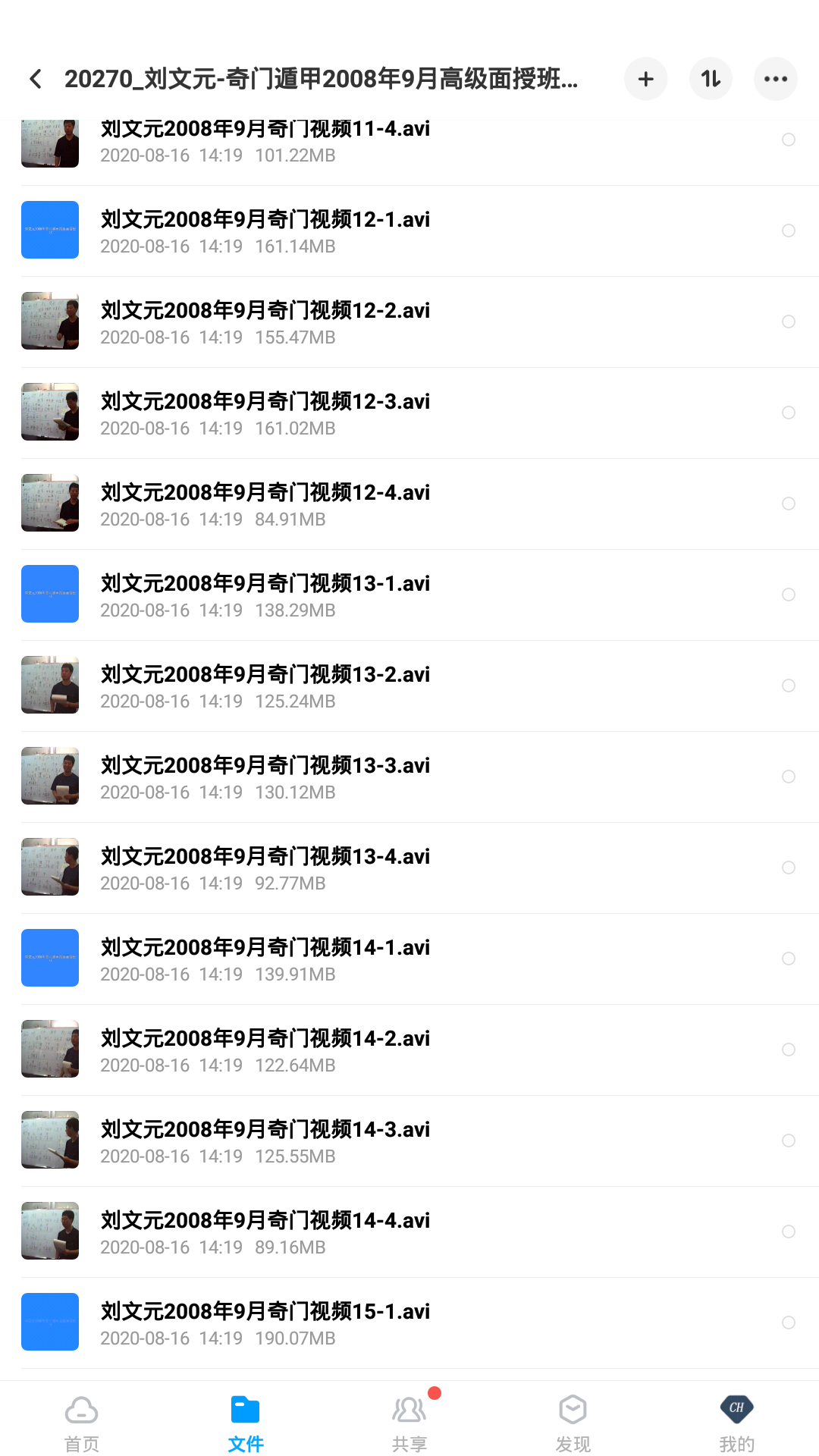Select the circle for file 12-3.avi
Screen dimensions: 819x1456
click(788, 413)
